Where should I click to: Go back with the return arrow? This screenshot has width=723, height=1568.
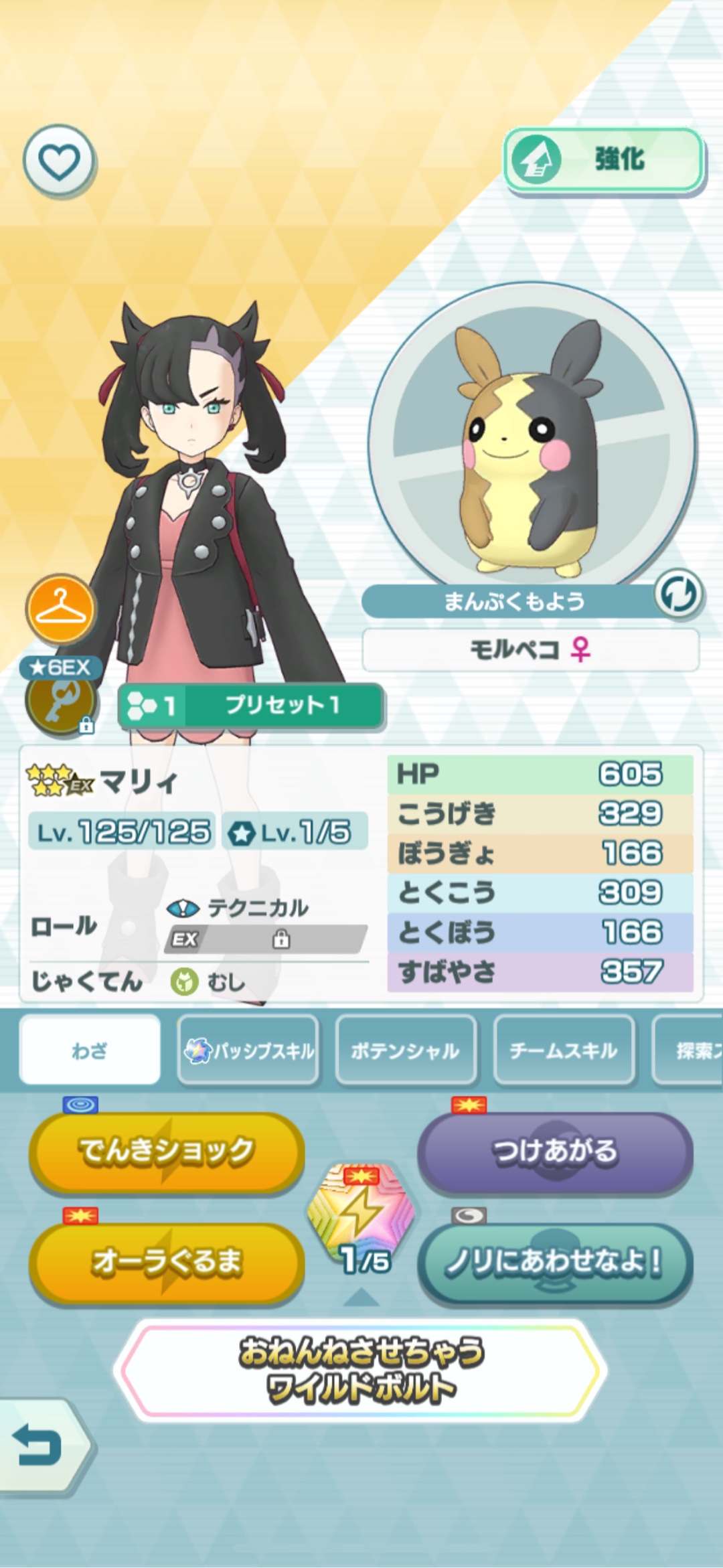click(x=40, y=1445)
